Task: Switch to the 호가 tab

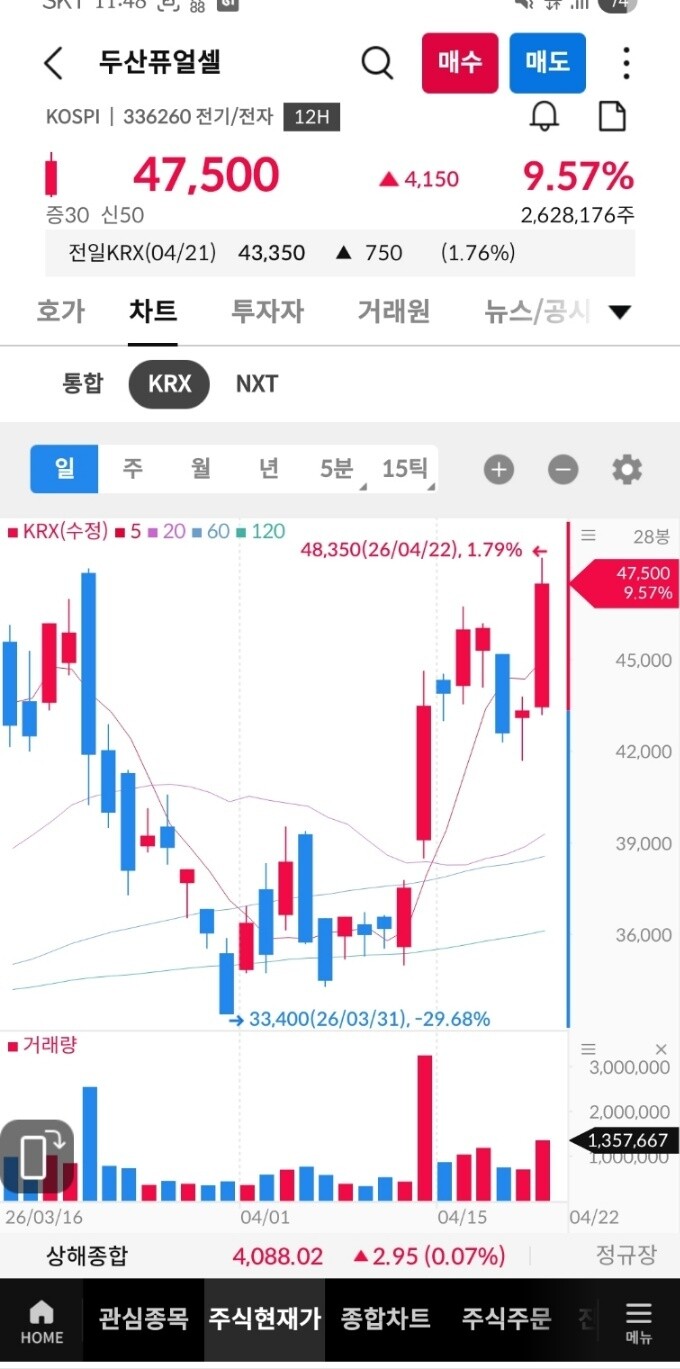Action: coord(60,311)
